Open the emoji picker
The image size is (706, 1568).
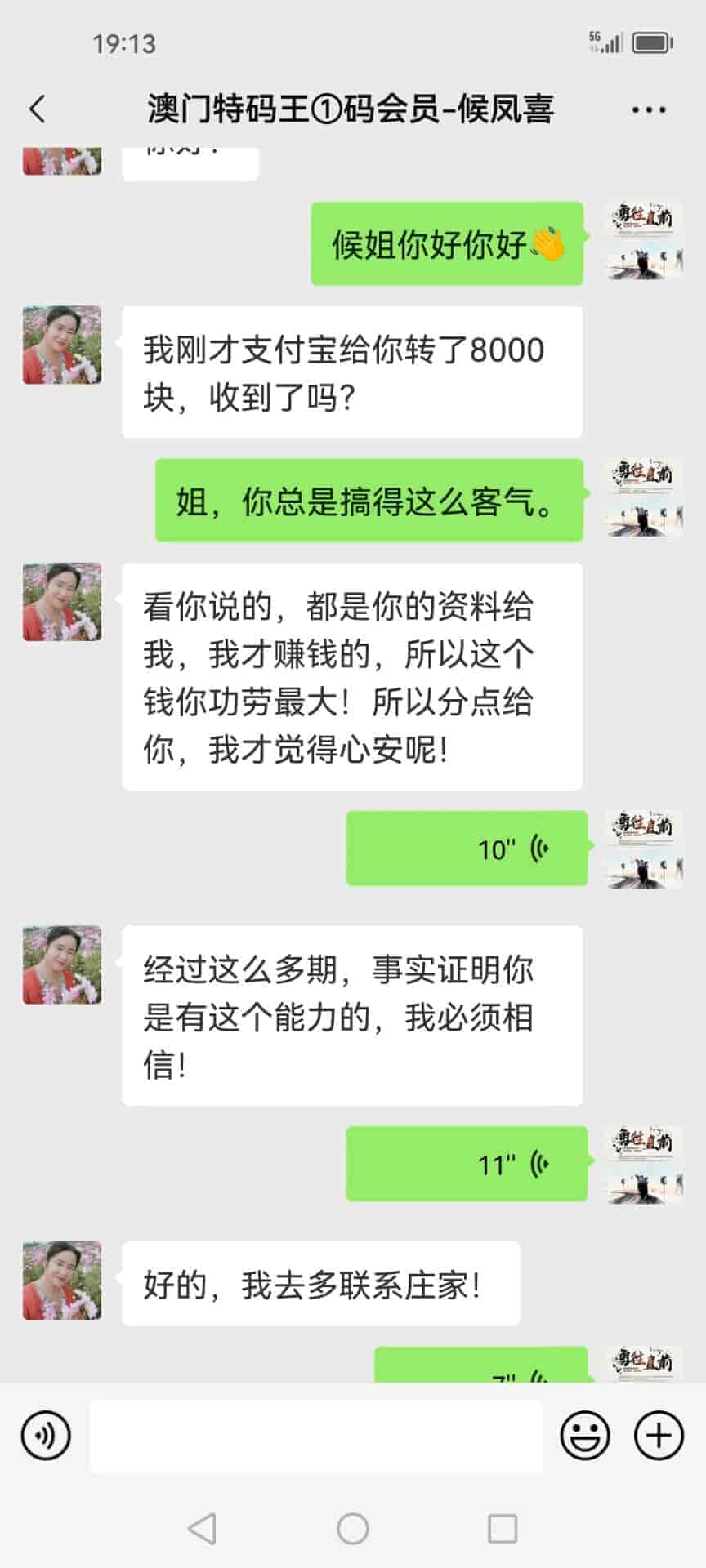click(584, 1435)
